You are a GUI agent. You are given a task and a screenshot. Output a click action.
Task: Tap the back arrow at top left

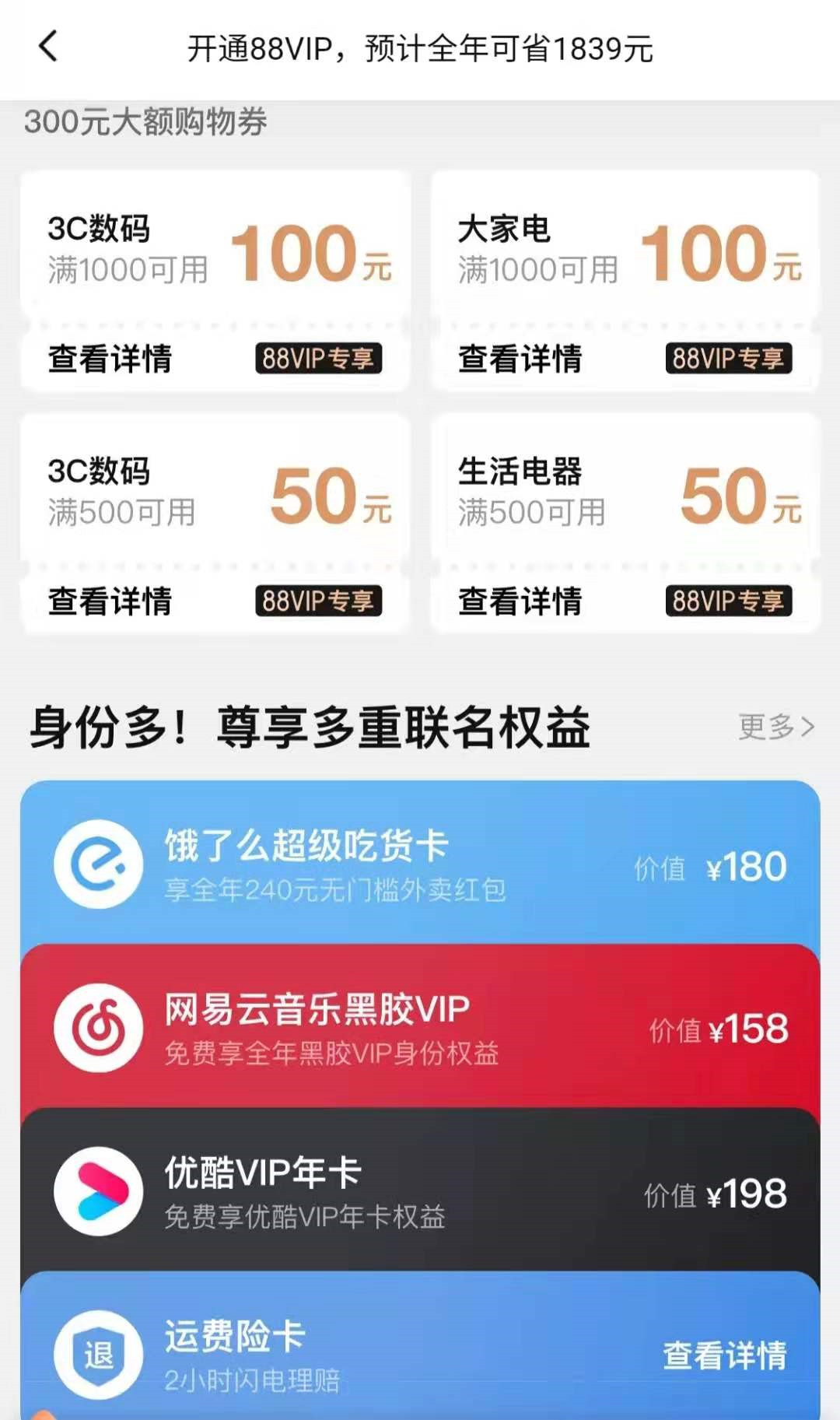(x=48, y=47)
